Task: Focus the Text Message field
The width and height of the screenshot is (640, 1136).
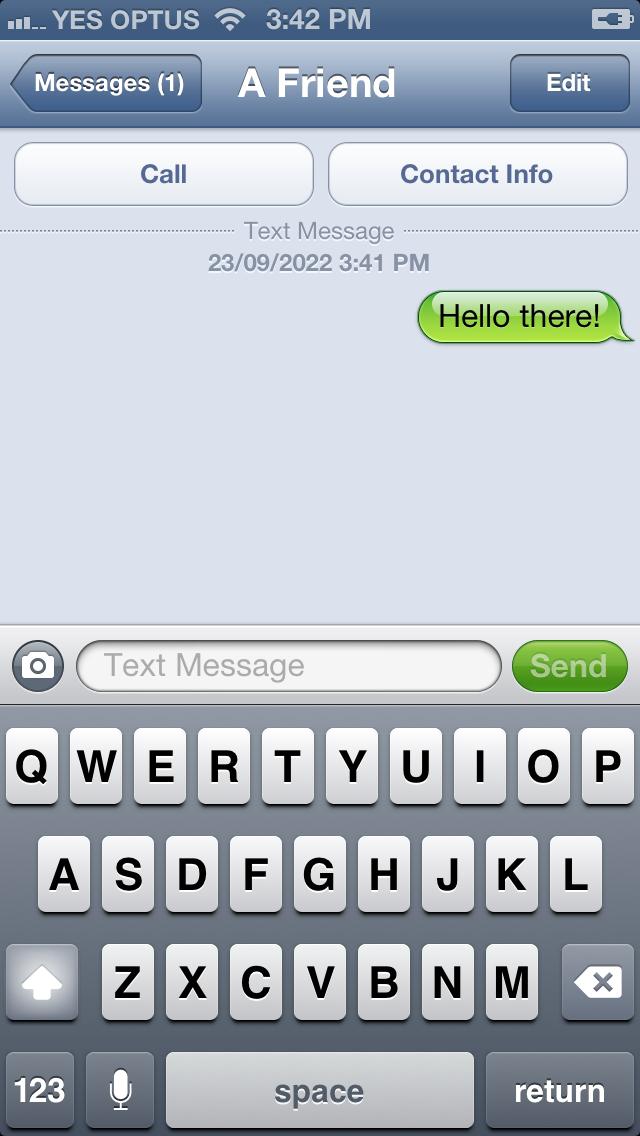Action: pos(288,666)
